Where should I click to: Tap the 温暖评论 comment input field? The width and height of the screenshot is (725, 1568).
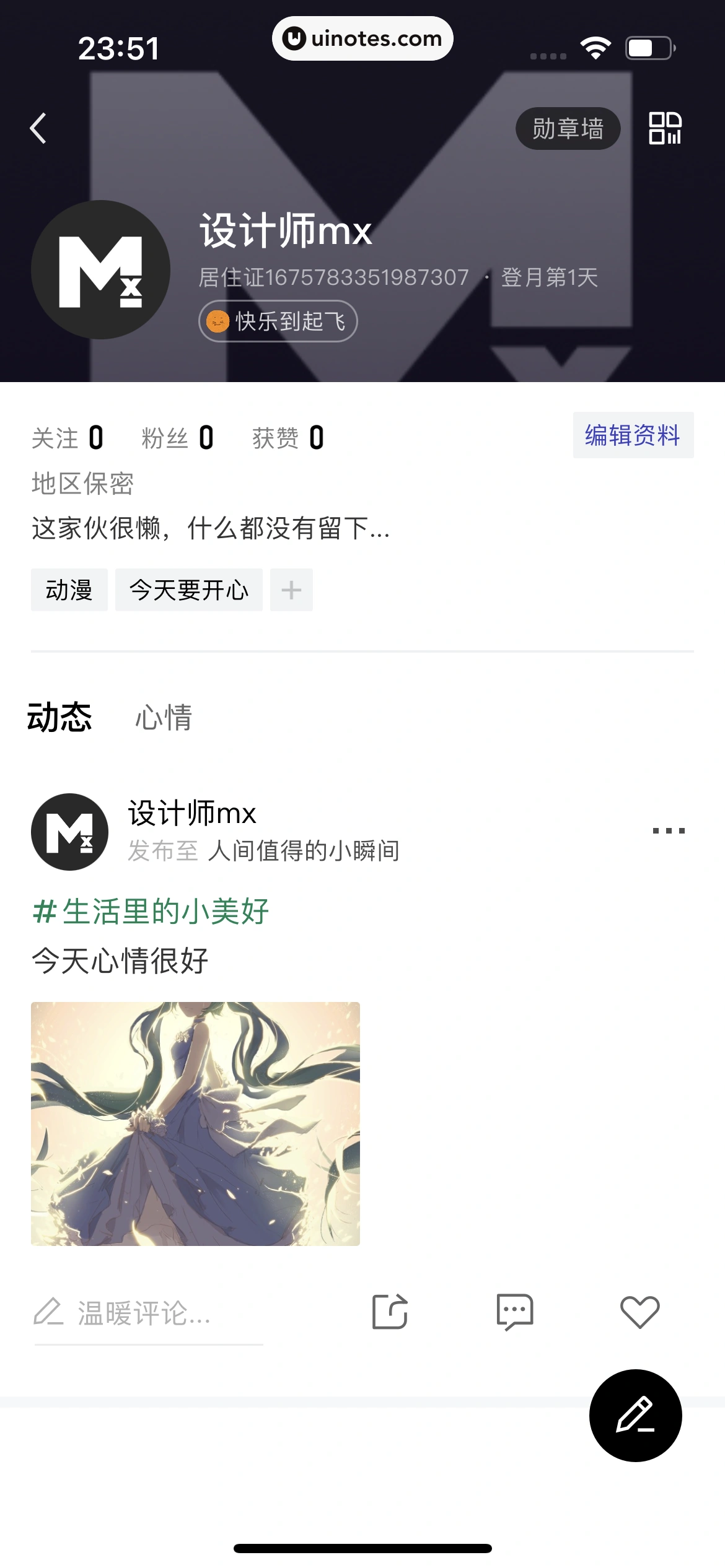pos(144,1313)
